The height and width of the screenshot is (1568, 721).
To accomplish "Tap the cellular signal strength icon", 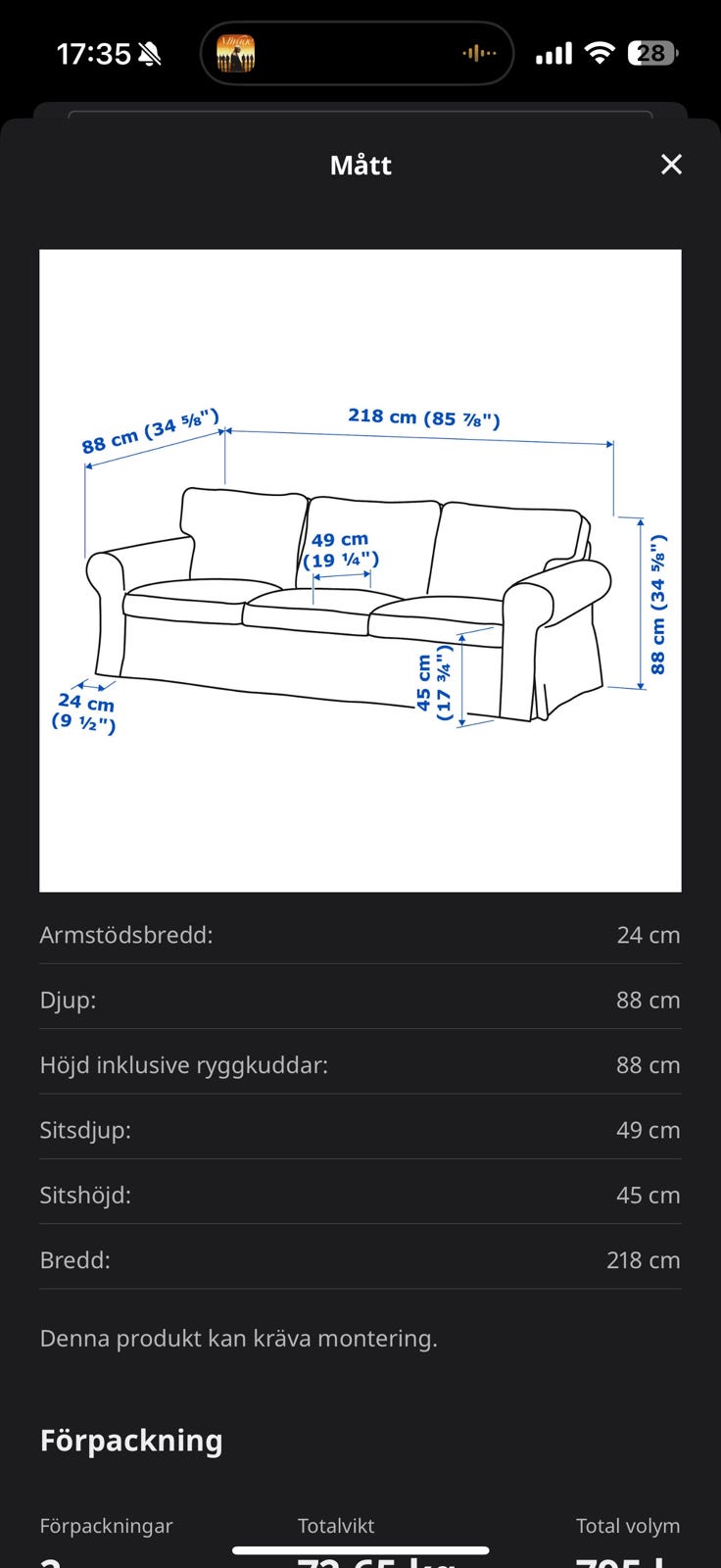I will point(553,52).
